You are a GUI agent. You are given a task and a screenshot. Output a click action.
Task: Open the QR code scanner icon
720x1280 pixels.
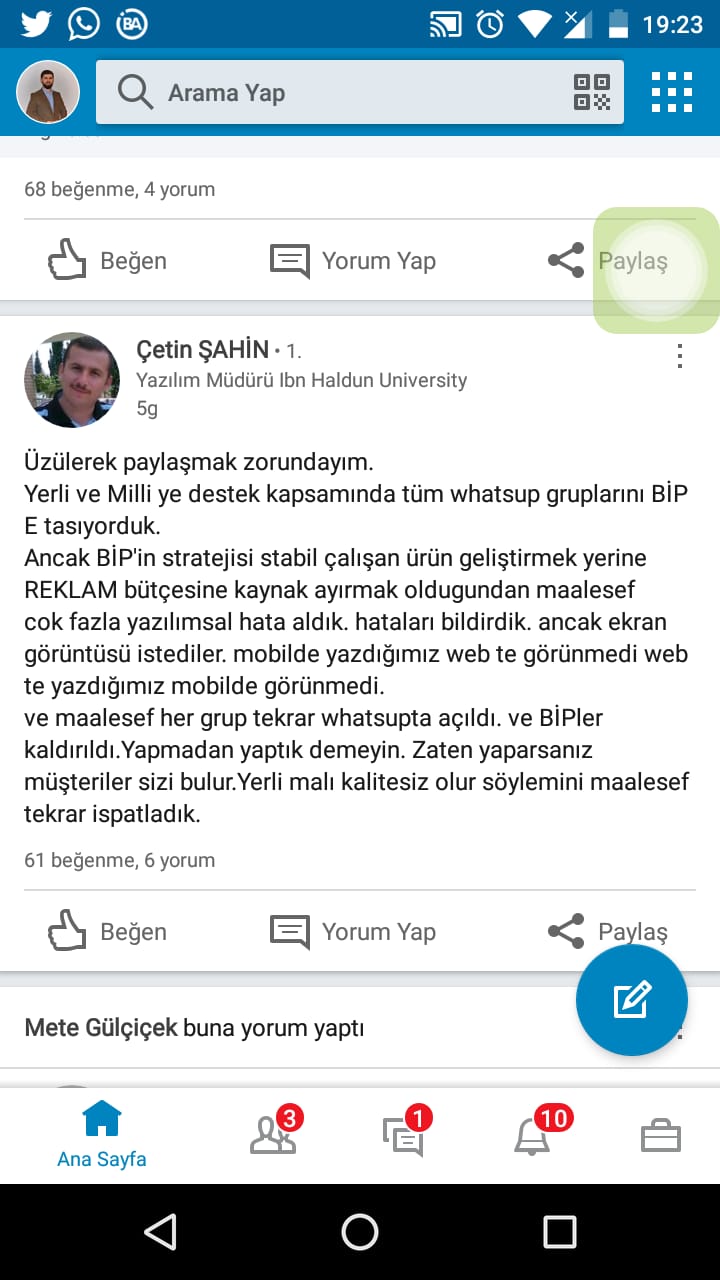pos(591,92)
